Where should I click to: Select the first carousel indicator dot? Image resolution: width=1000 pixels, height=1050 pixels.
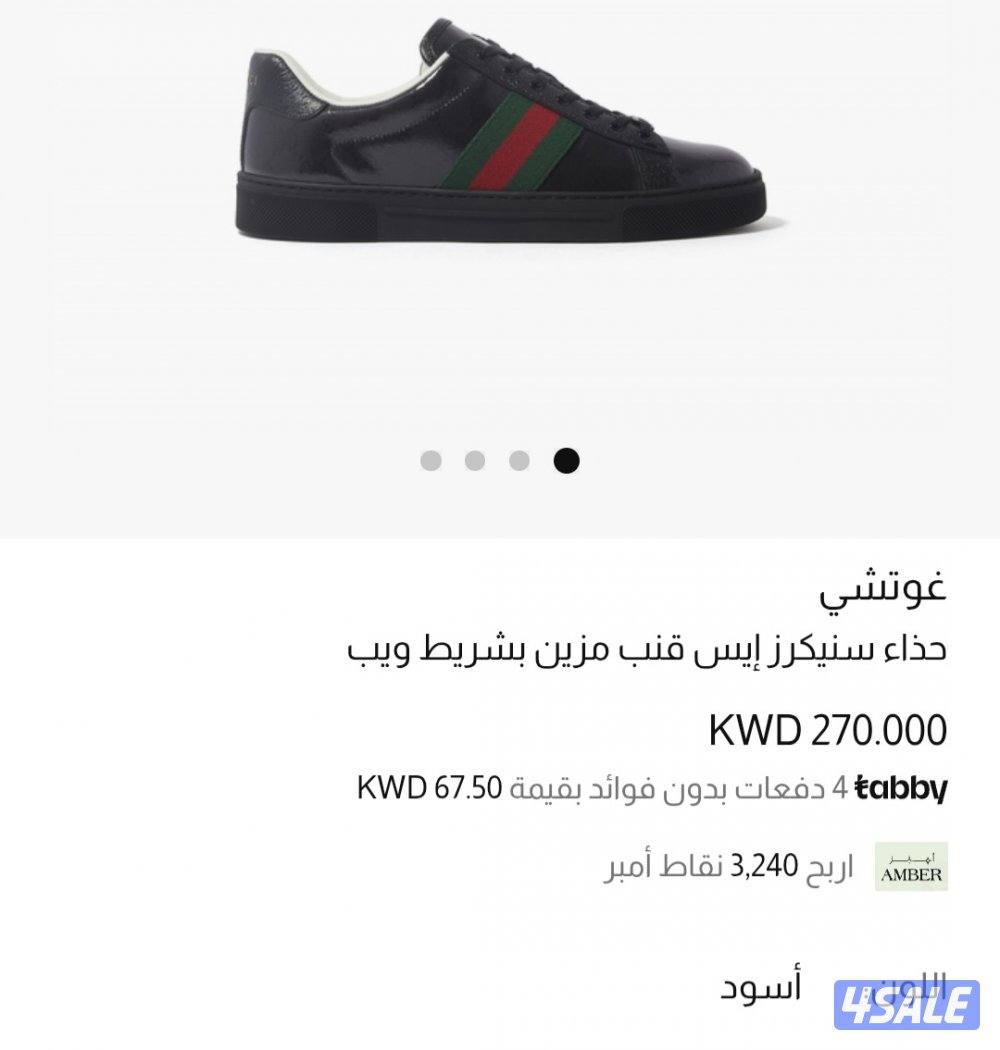tap(431, 461)
